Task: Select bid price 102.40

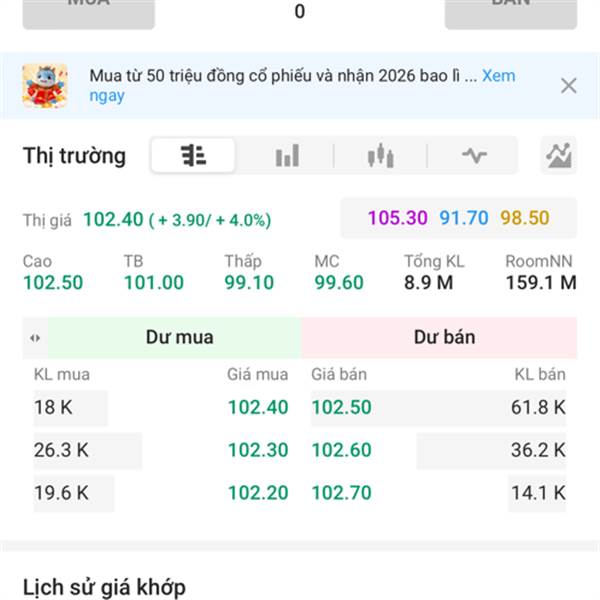Action: point(257,407)
